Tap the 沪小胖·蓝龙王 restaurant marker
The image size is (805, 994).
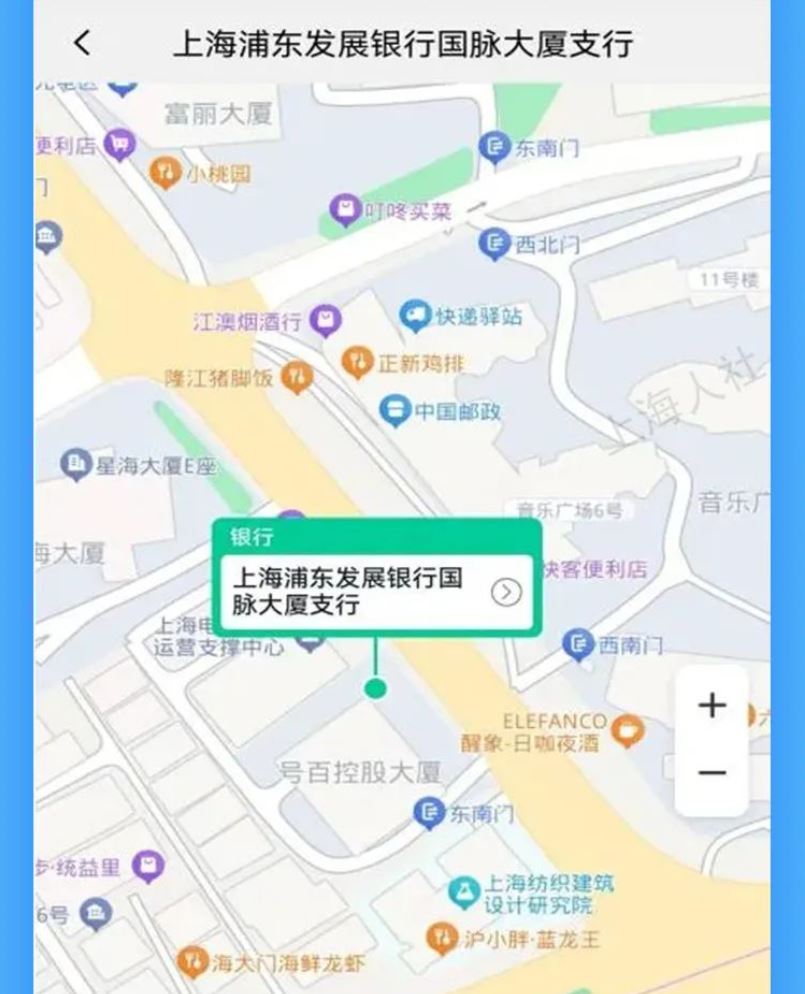pos(442,939)
